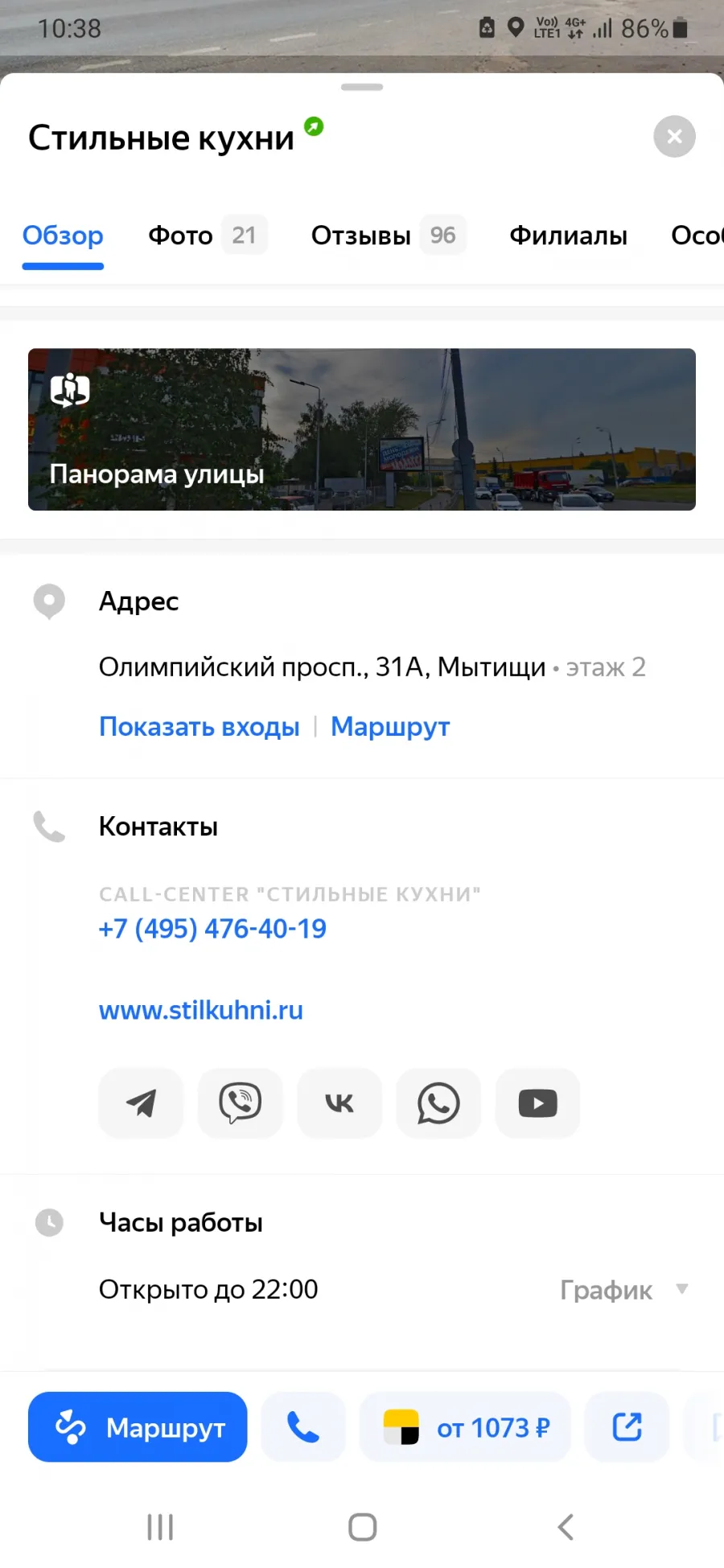Viewport: 724px width, 1568px height.
Task: Go back with system navigation button
Action: (x=566, y=1527)
